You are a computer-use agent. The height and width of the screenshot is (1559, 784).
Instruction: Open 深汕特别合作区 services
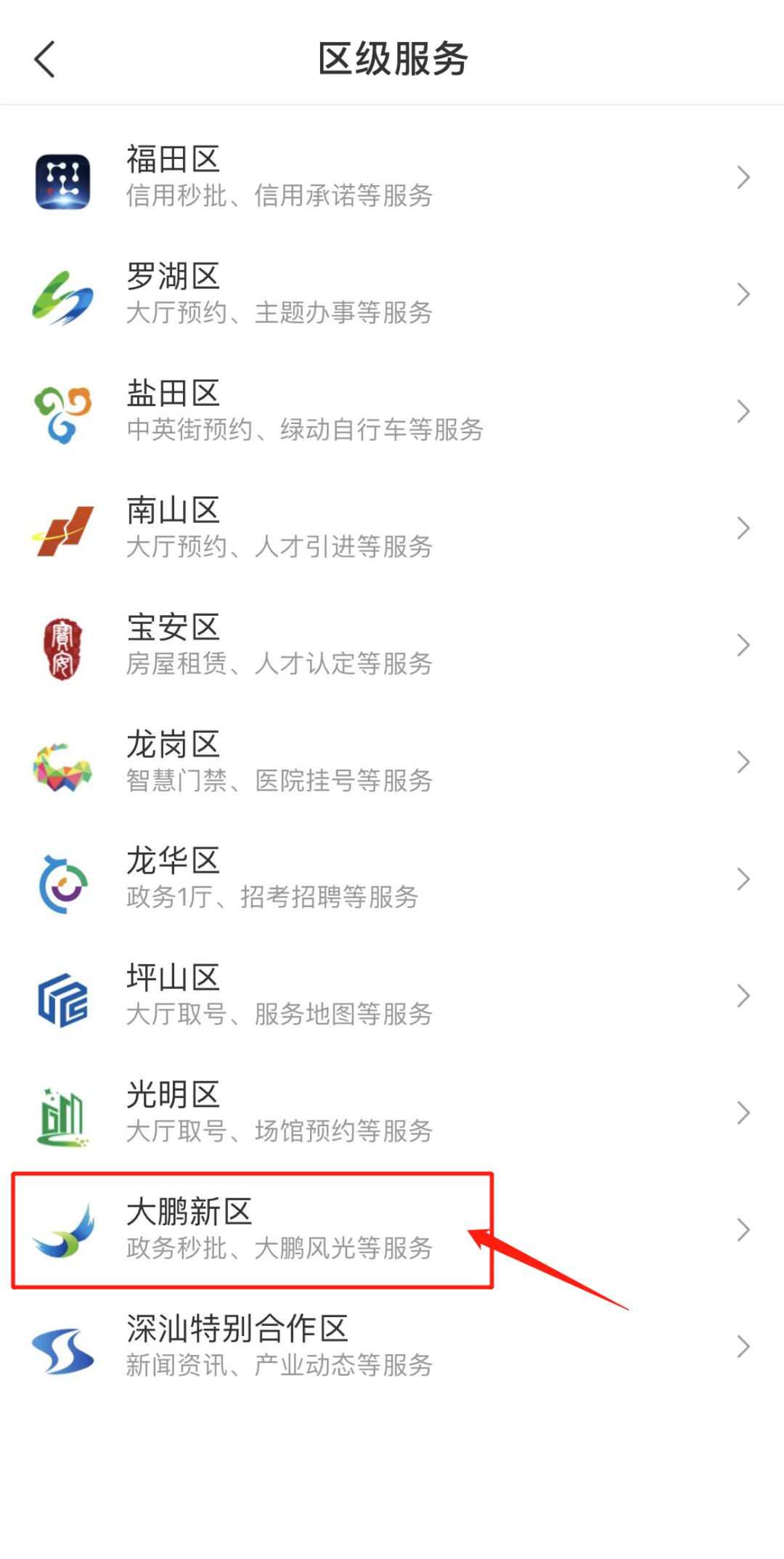[392, 1347]
